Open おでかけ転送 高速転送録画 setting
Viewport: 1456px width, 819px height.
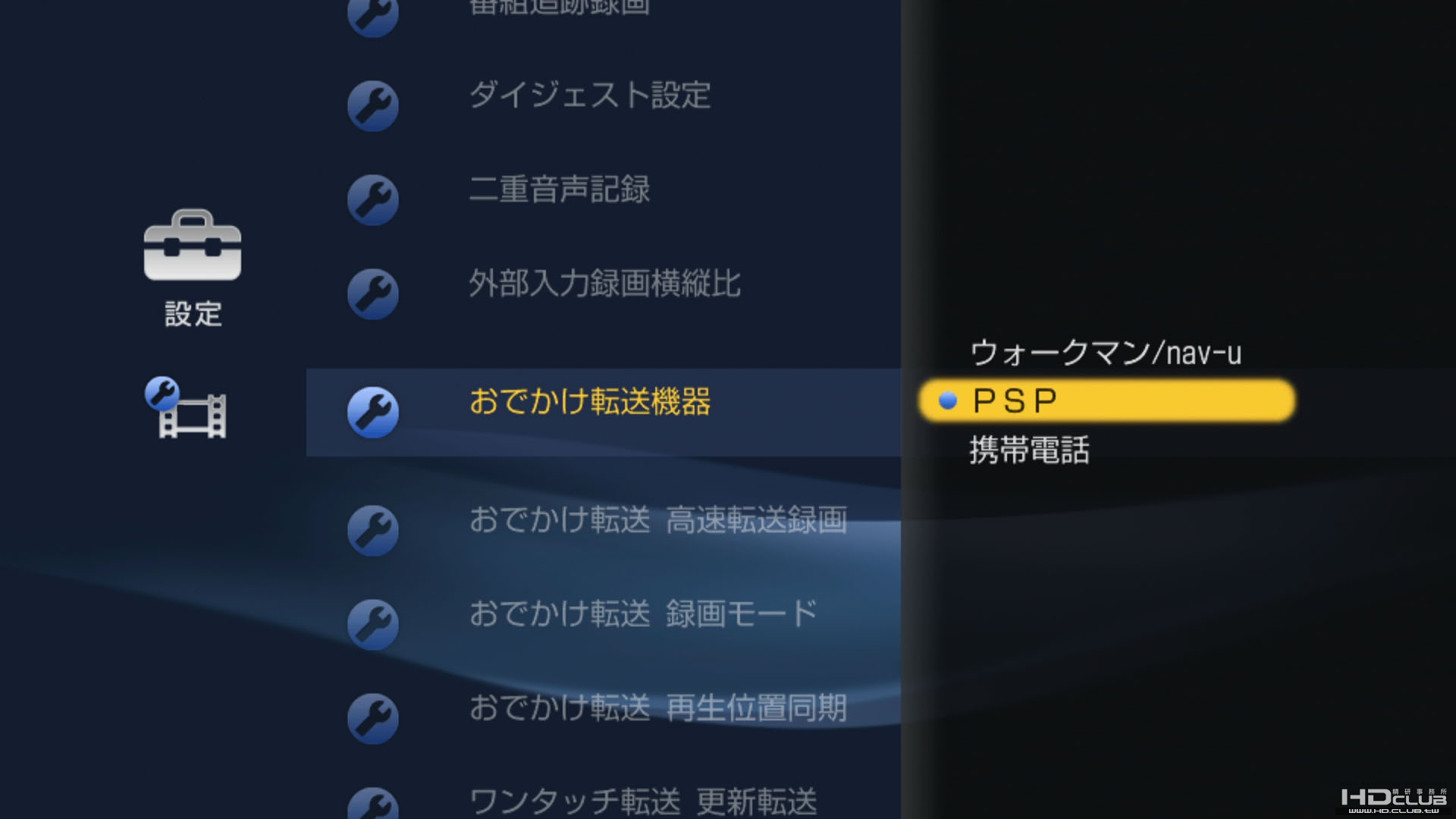tap(657, 521)
